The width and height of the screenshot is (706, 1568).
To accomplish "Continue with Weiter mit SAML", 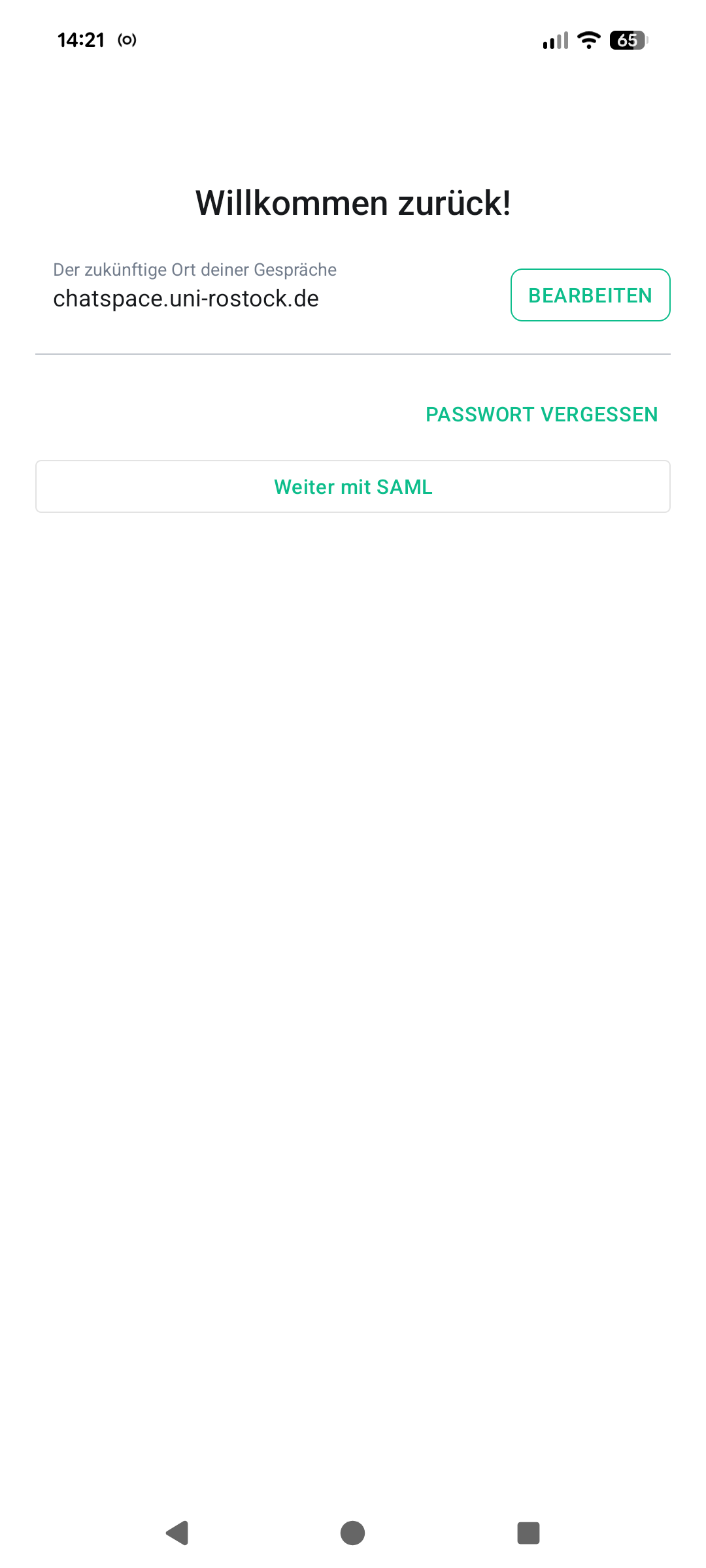I will 353,487.
